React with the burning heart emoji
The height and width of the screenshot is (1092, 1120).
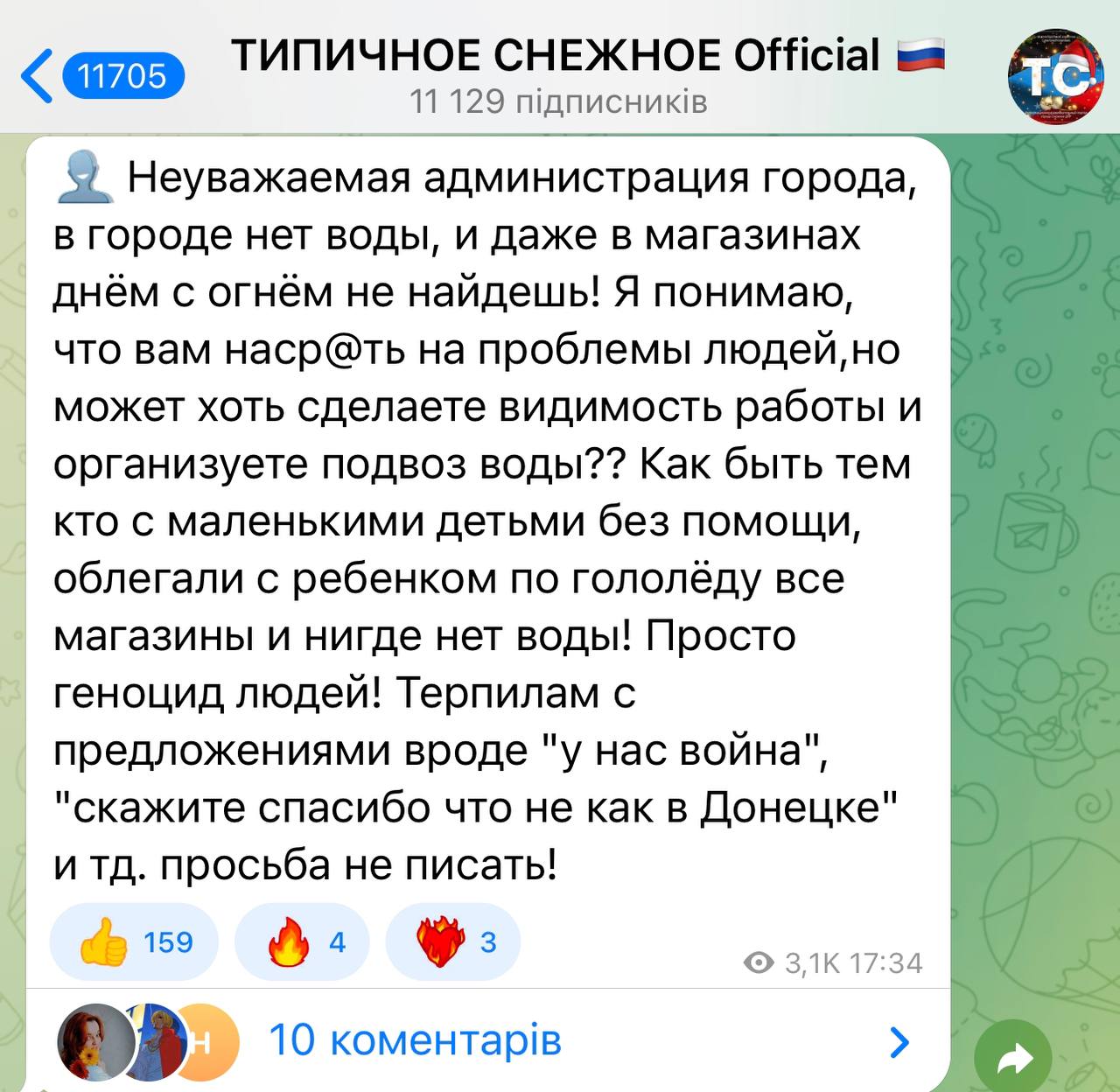(452, 941)
